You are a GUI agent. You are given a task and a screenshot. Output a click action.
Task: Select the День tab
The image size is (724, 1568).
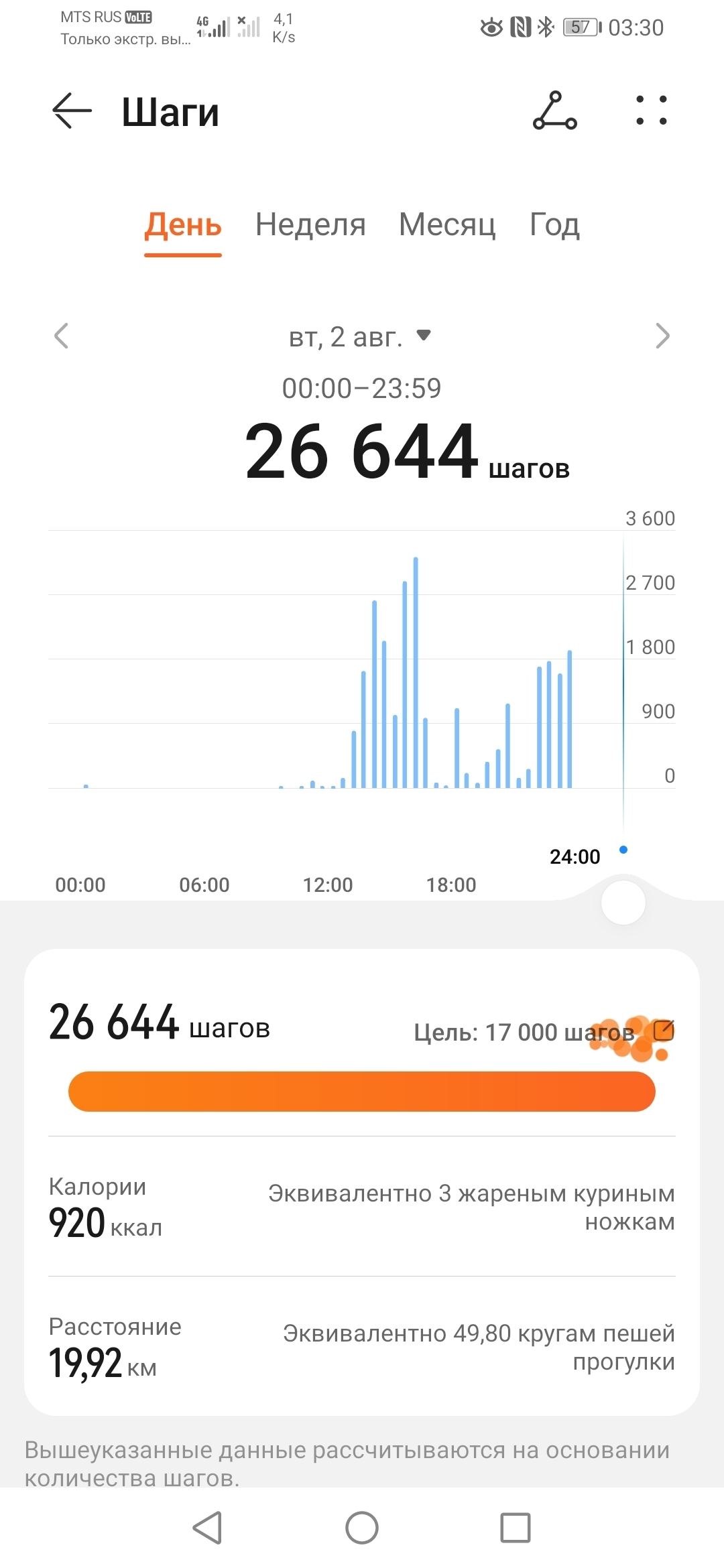point(183,224)
